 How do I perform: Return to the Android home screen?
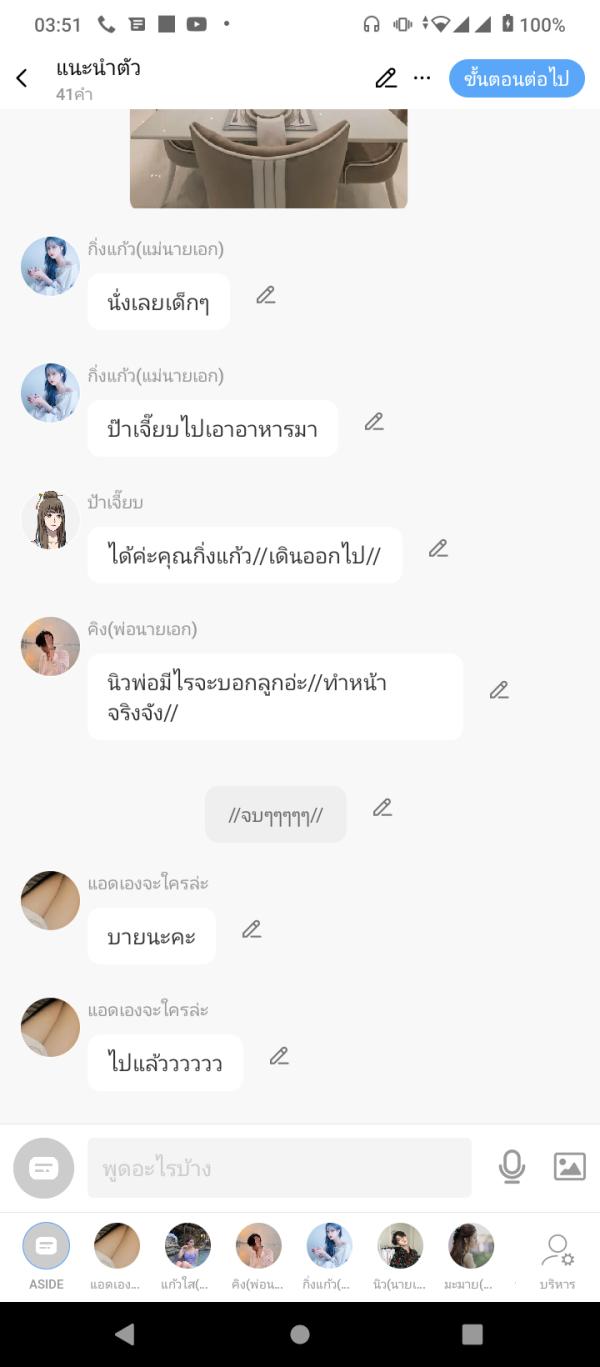pos(299,1334)
